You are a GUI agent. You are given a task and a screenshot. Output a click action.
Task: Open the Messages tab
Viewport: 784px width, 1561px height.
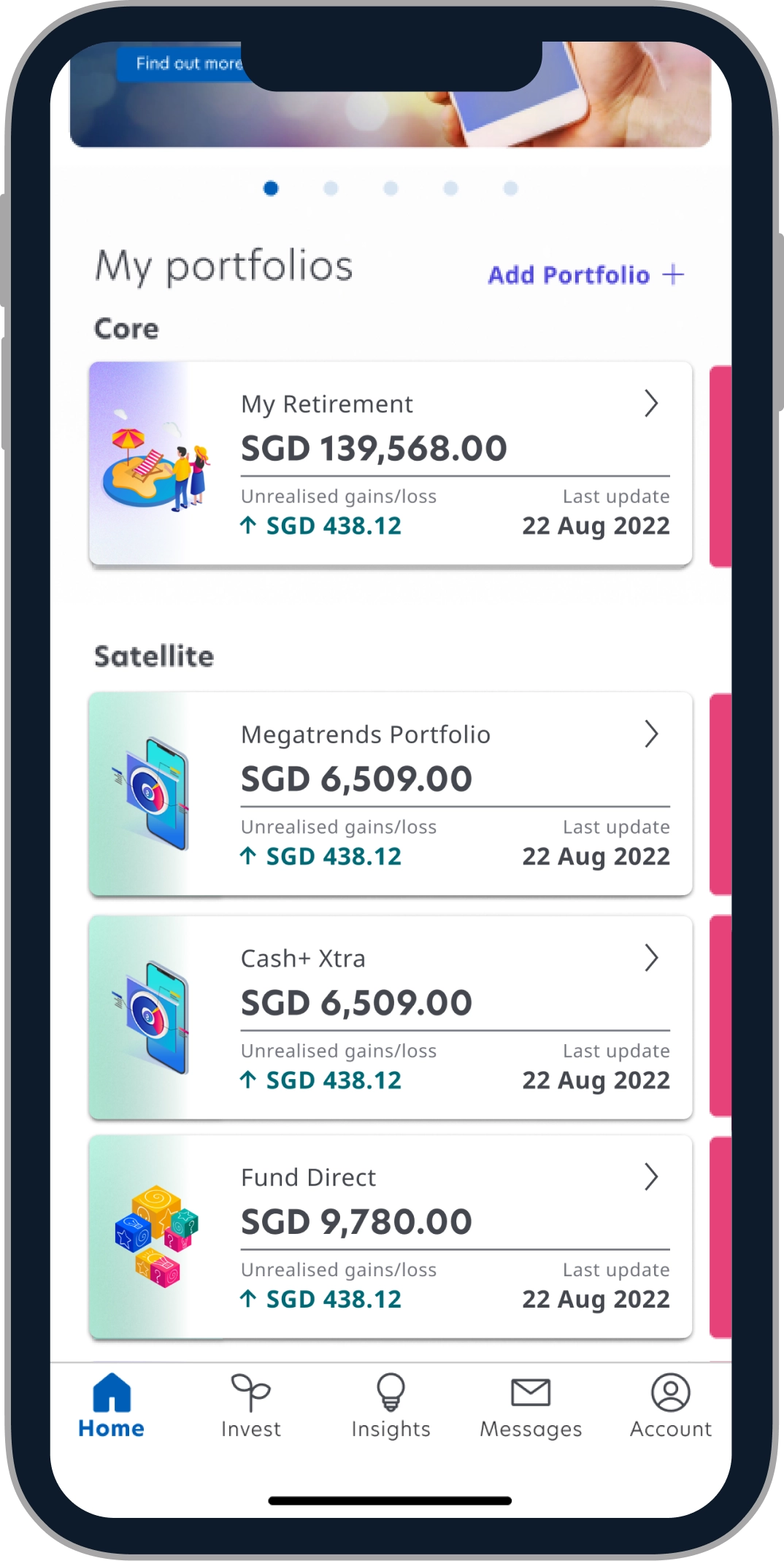(531, 1407)
